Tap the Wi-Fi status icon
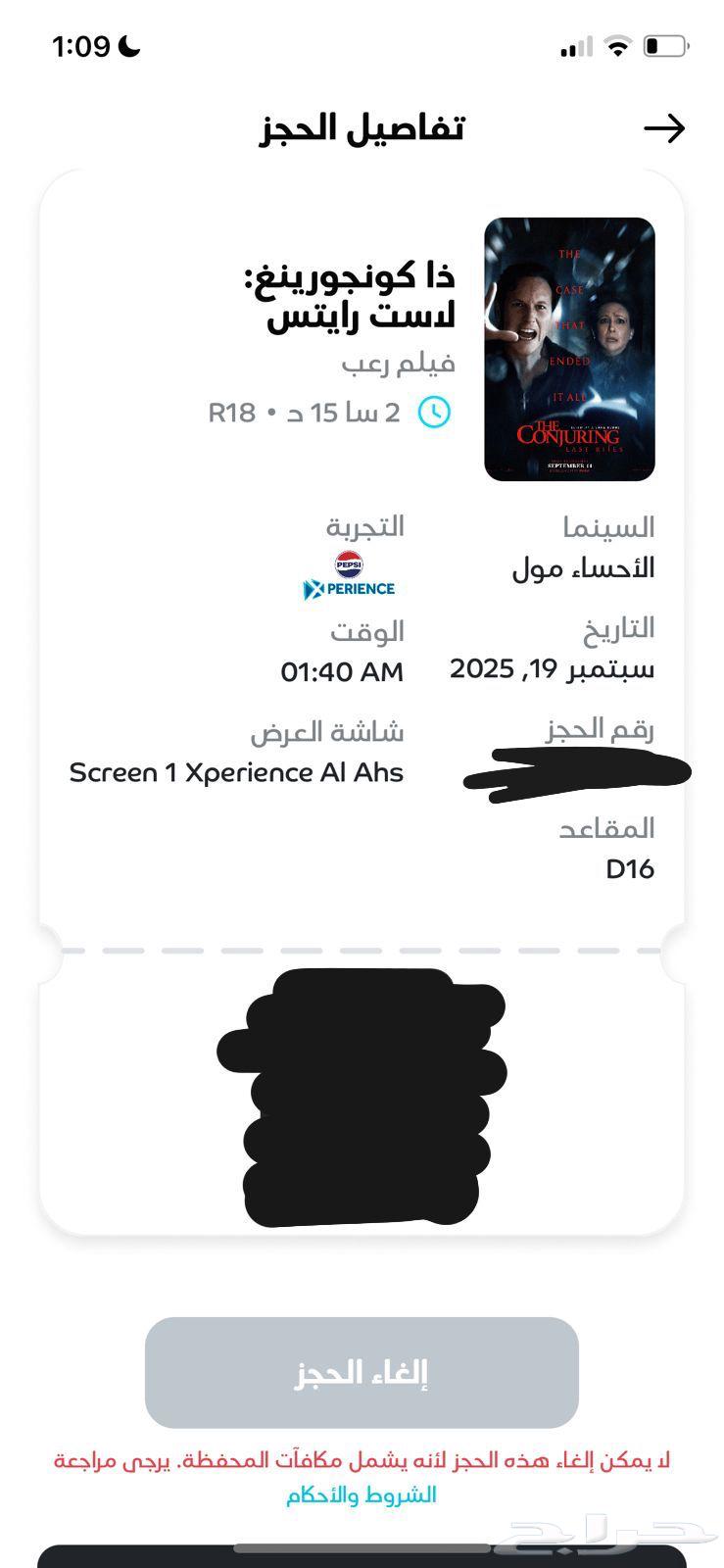The image size is (724, 1568). pos(615,45)
